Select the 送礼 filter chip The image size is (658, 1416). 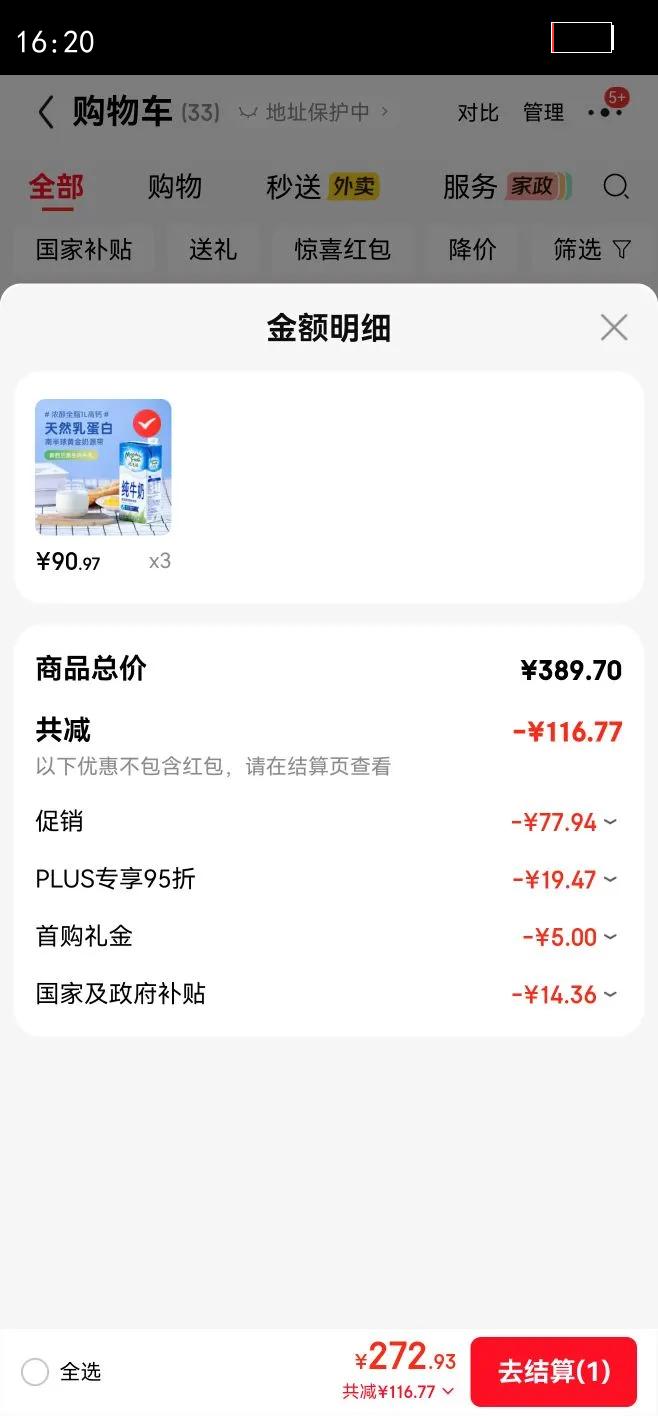213,249
